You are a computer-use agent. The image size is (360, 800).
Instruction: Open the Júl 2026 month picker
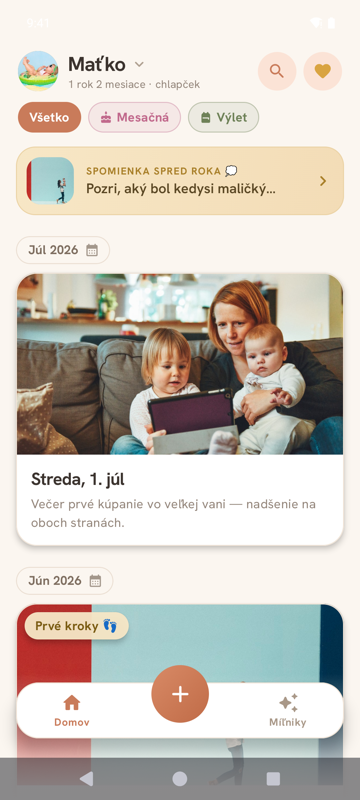coord(63,250)
